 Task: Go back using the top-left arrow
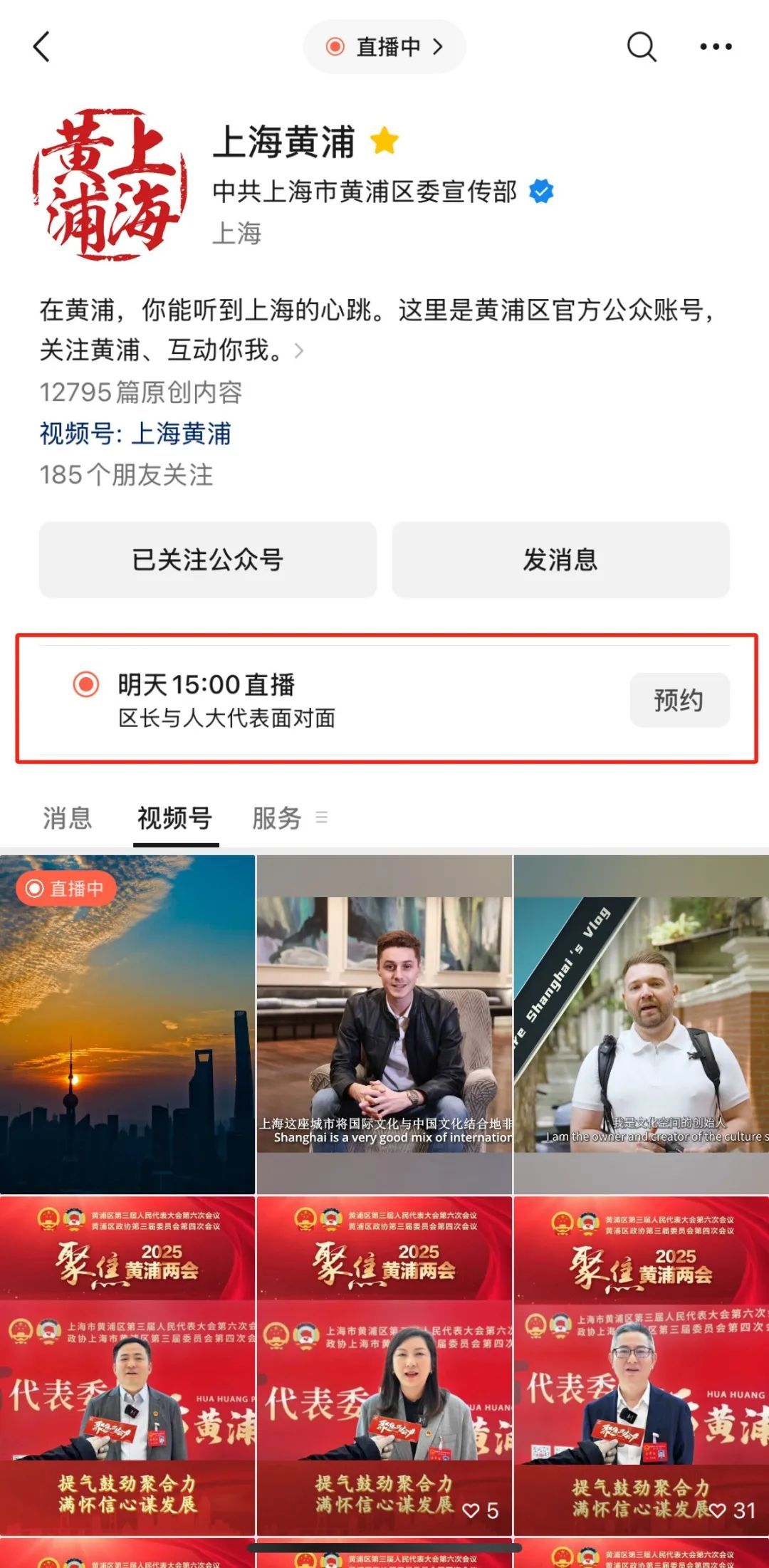coord(42,47)
